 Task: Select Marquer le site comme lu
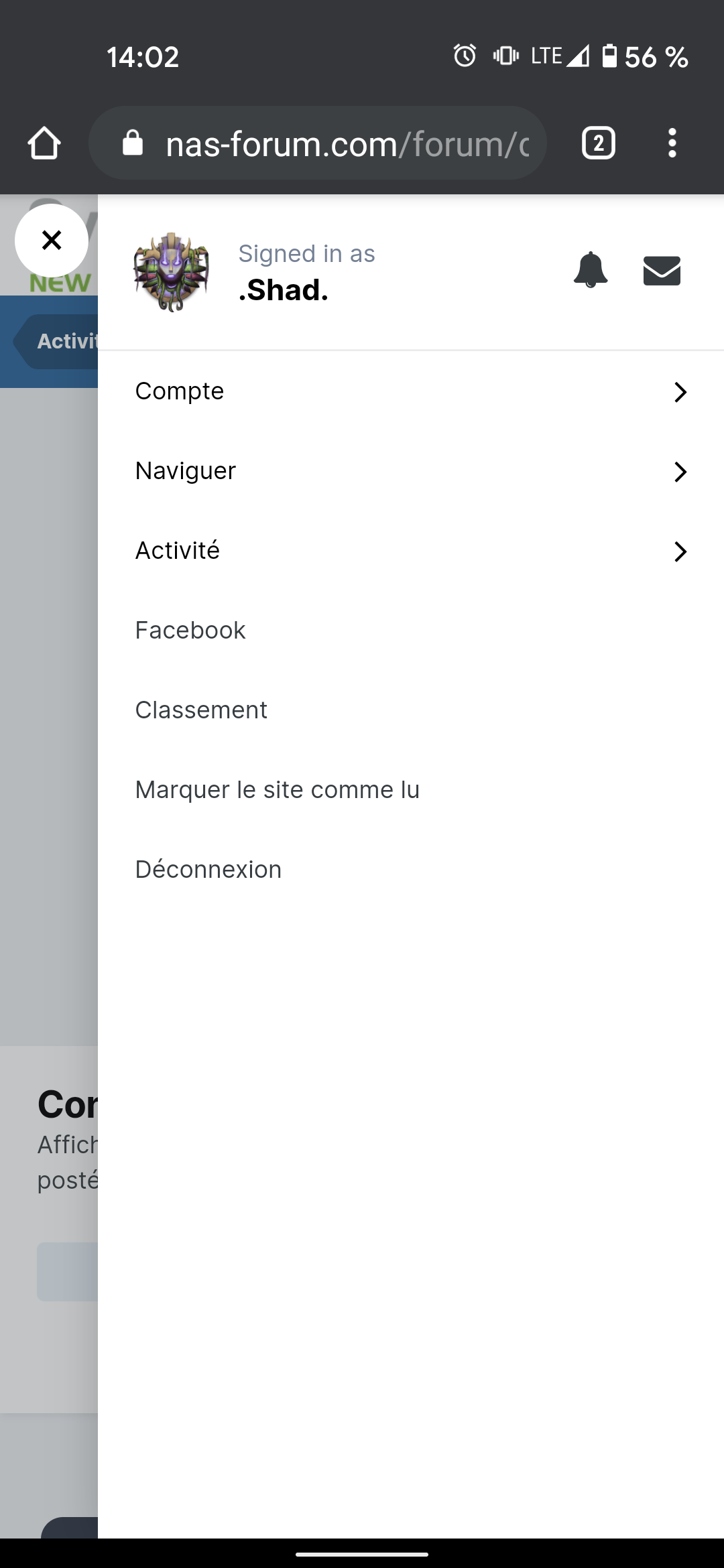click(x=278, y=790)
